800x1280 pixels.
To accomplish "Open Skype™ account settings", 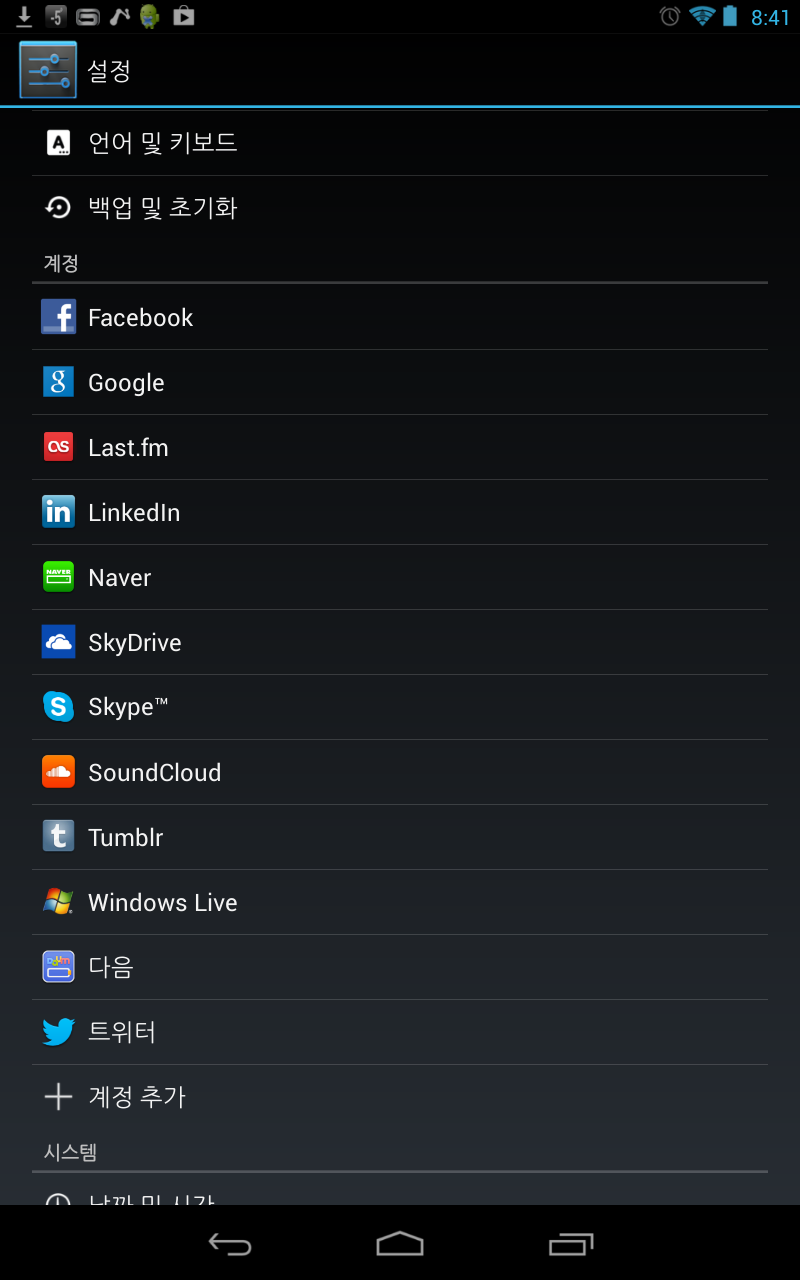I will [400, 707].
